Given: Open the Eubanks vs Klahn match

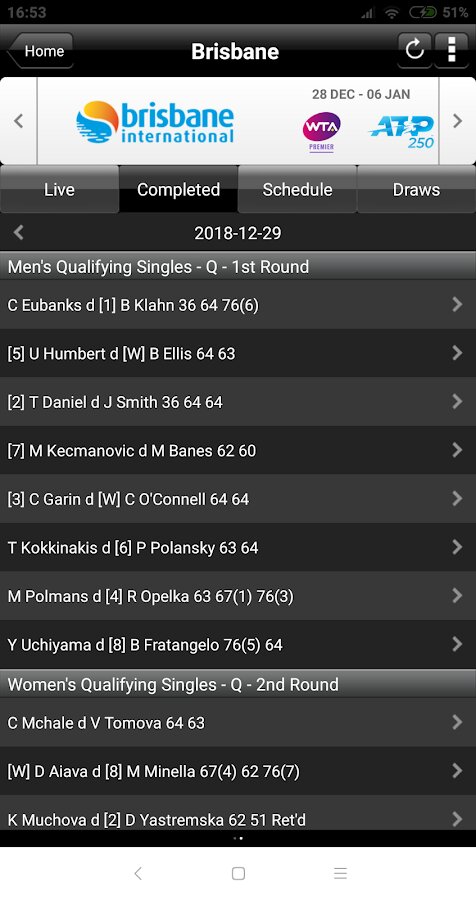Looking at the screenshot, I should pyautogui.click(x=238, y=305).
